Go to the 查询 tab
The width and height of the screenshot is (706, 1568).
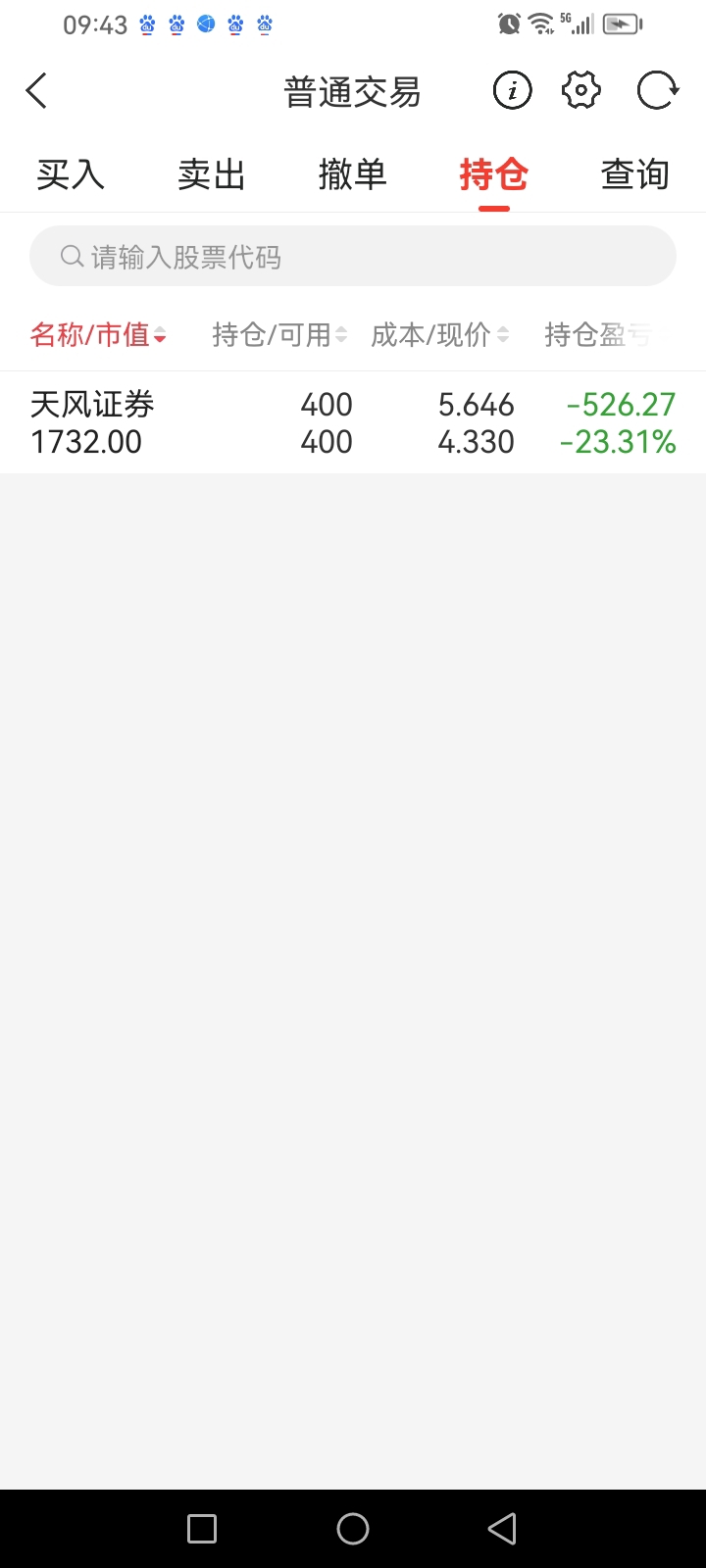[x=635, y=175]
